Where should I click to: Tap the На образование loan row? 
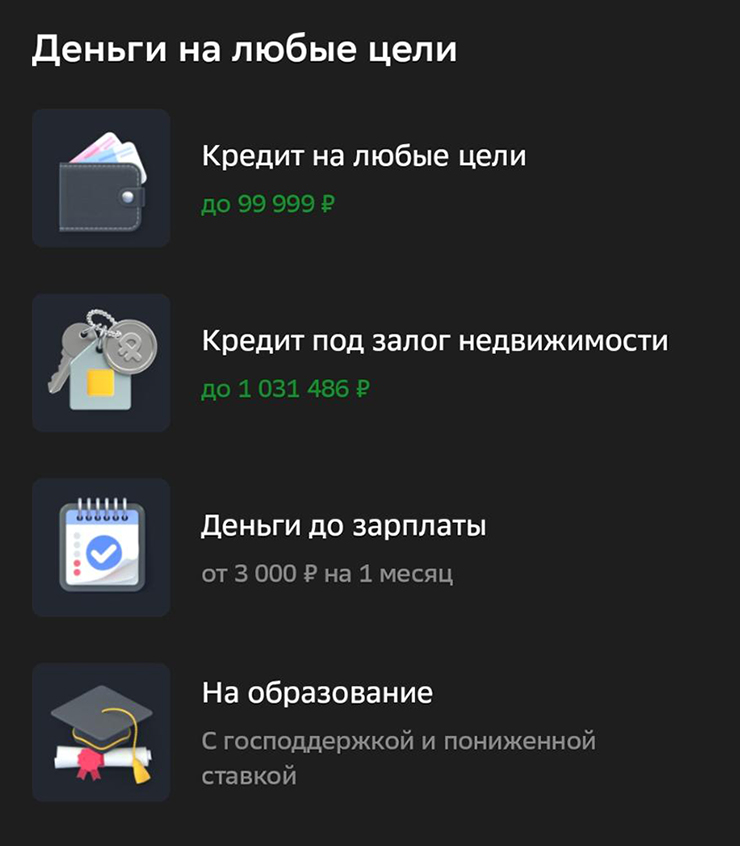[317, 694]
